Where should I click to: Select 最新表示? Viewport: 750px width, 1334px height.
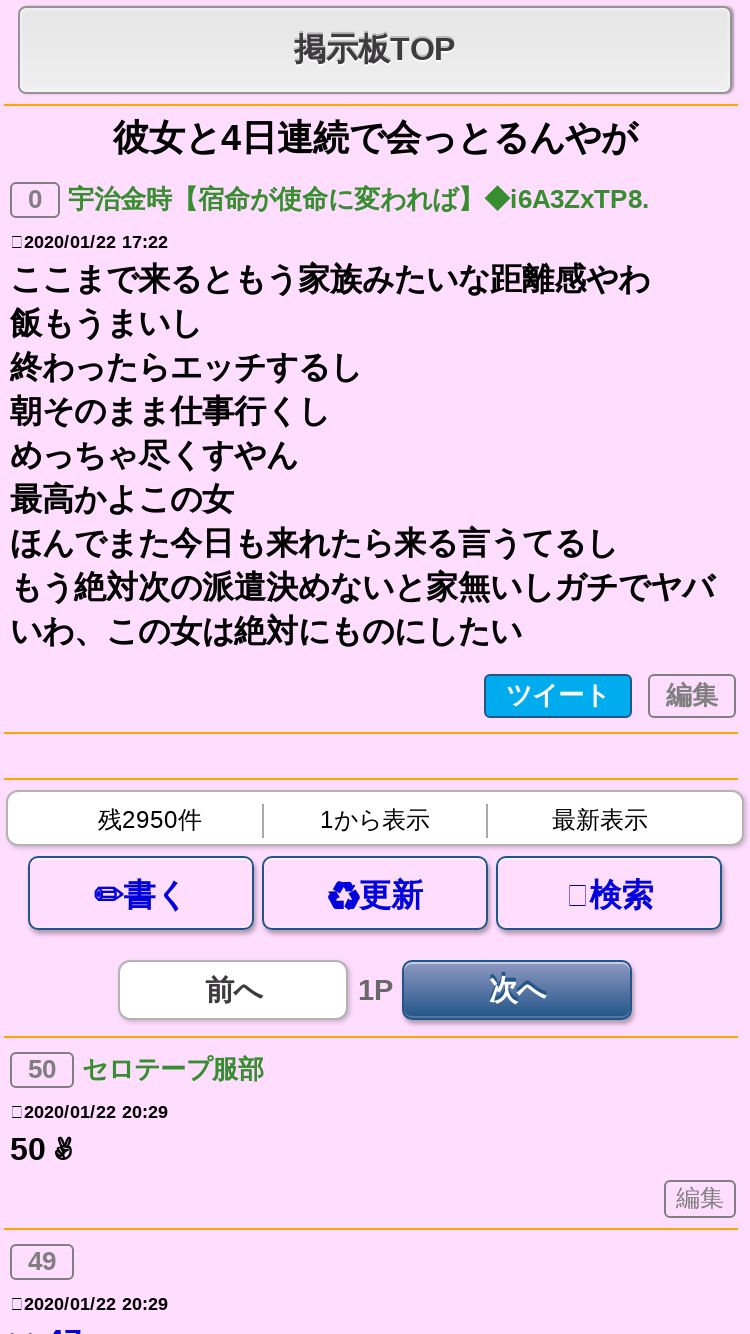tap(600, 820)
